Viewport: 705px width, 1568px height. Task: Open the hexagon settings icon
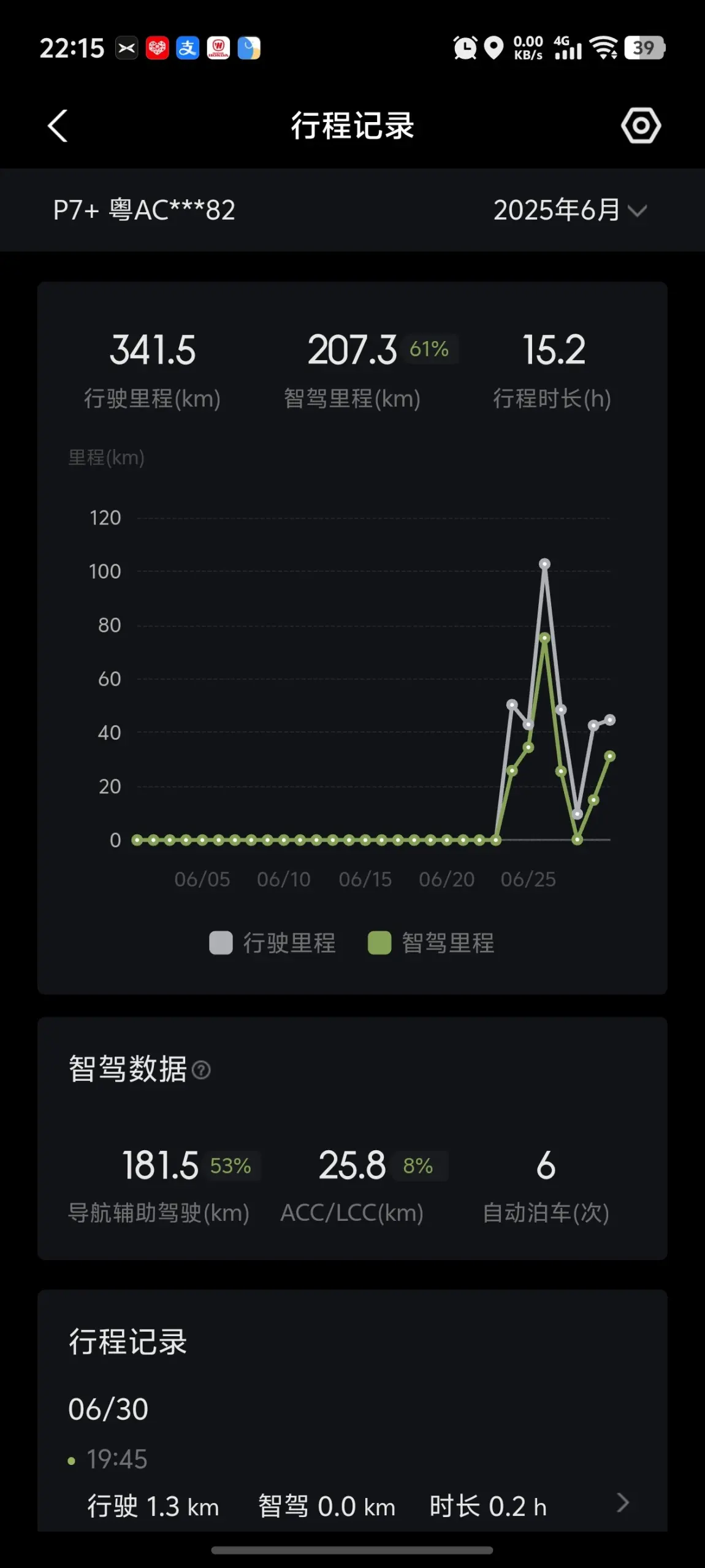point(641,126)
